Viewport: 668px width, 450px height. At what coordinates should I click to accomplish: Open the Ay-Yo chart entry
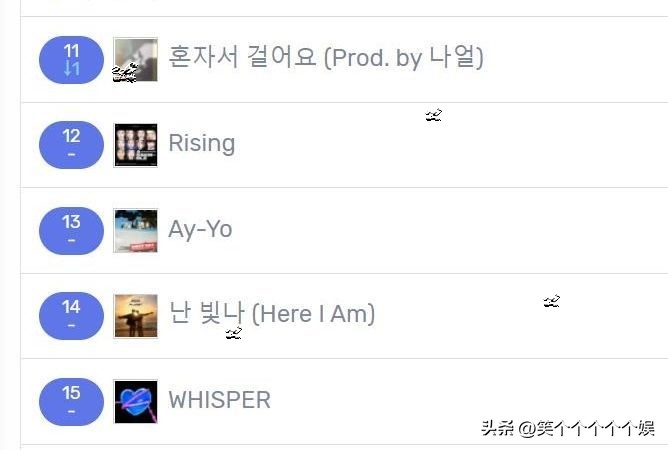pos(200,230)
